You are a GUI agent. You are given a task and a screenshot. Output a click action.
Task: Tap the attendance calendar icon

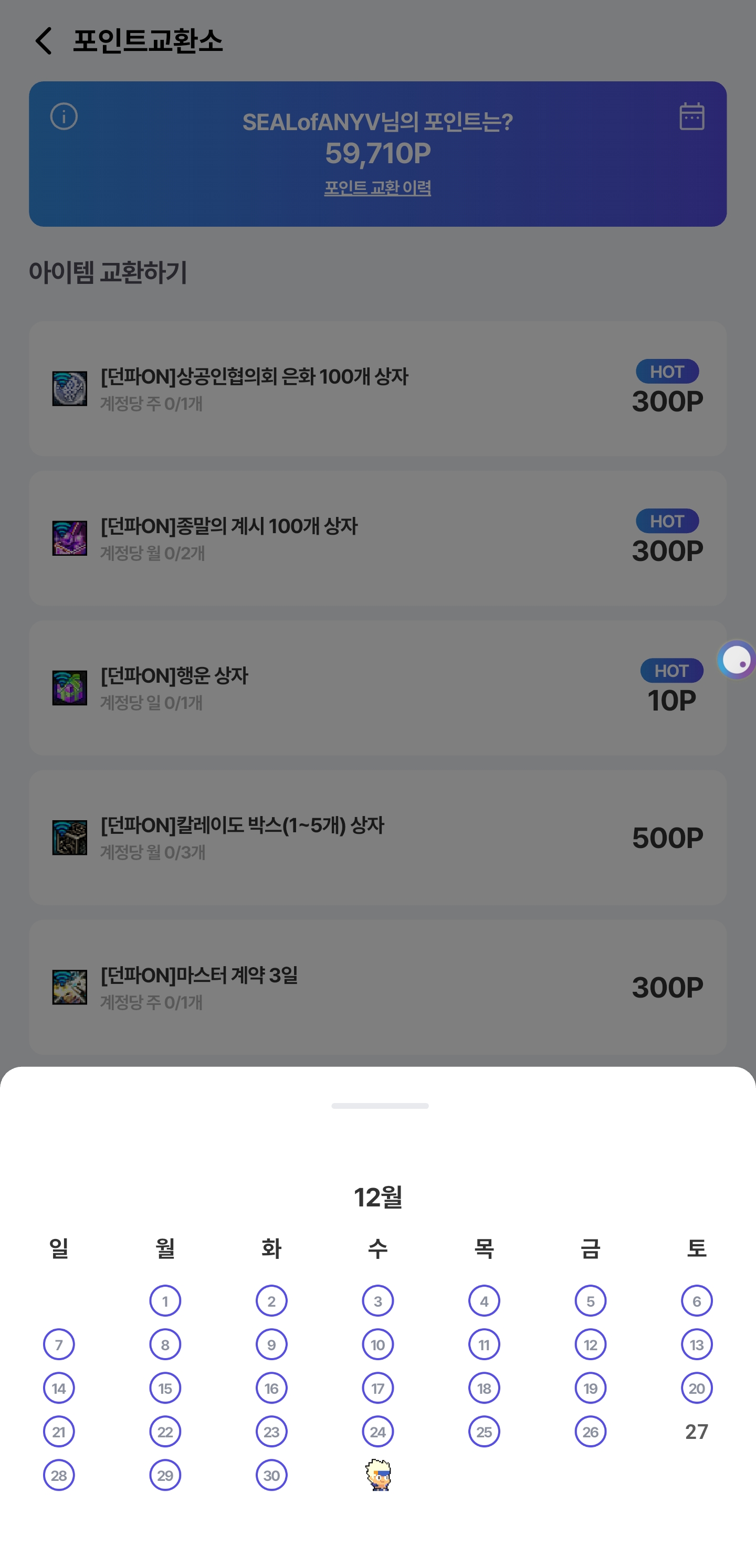point(691,116)
